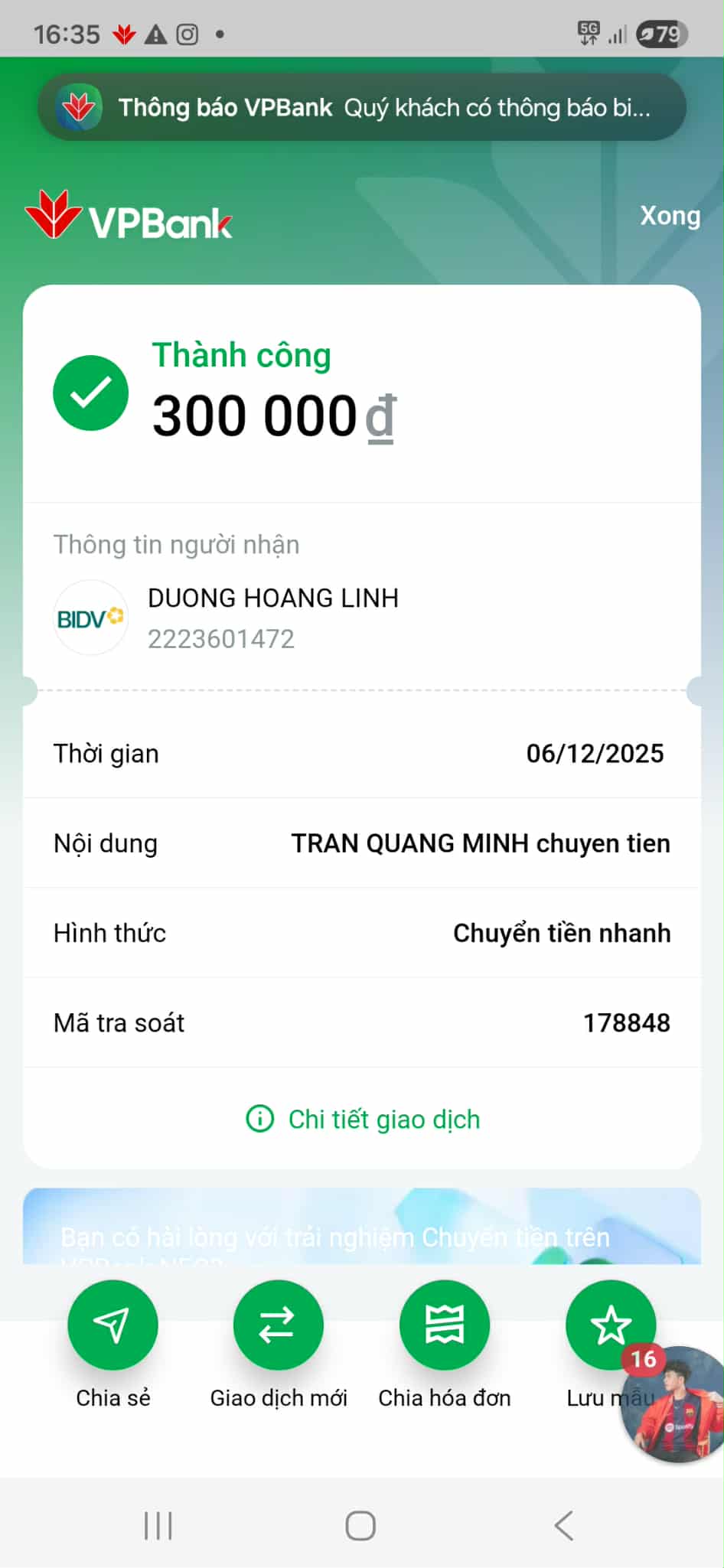Screen dimensions: 724x1568
Task: Open the VPBank notification banner
Action: click(361, 108)
